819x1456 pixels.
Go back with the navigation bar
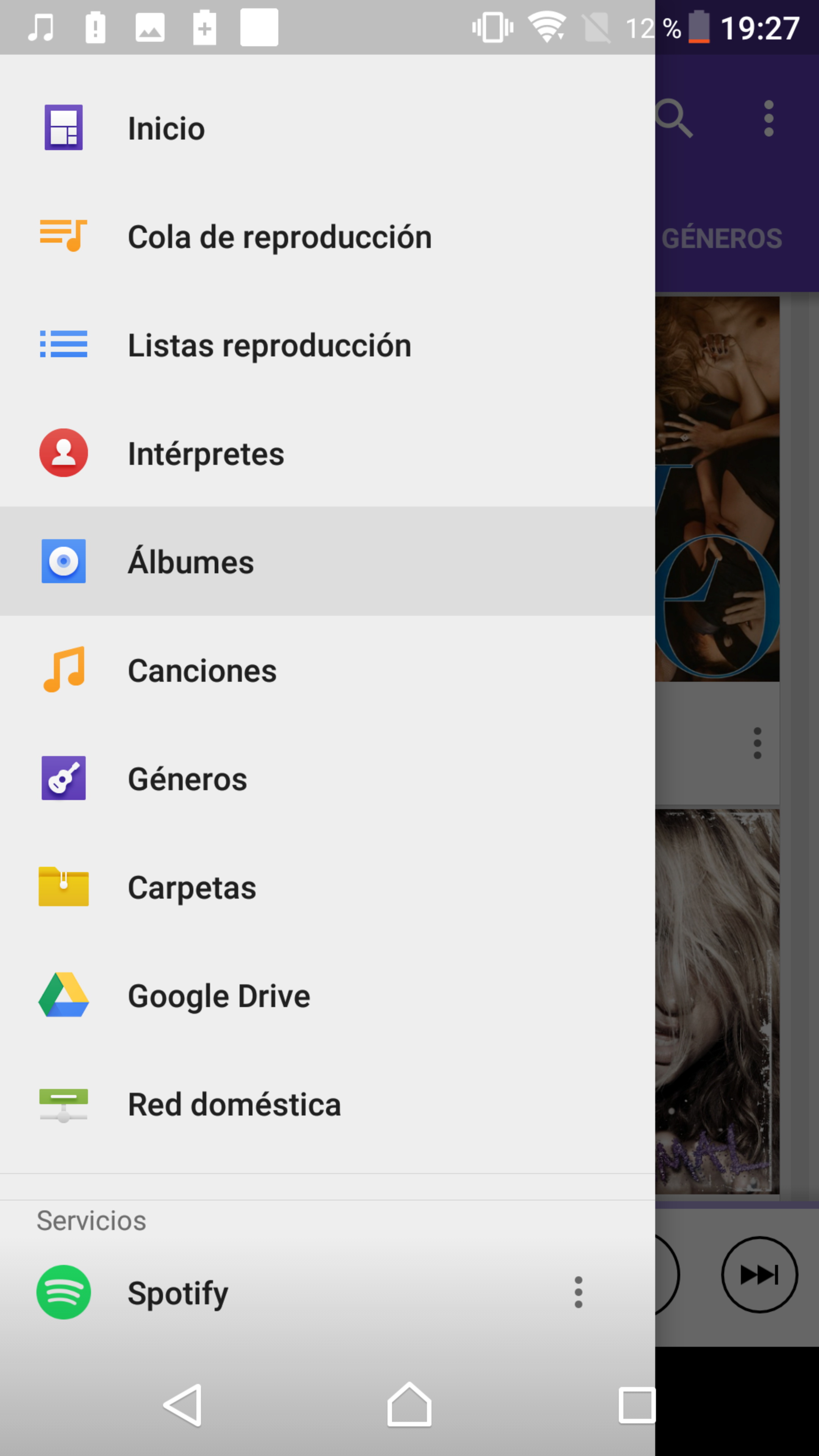pos(182,1405)
